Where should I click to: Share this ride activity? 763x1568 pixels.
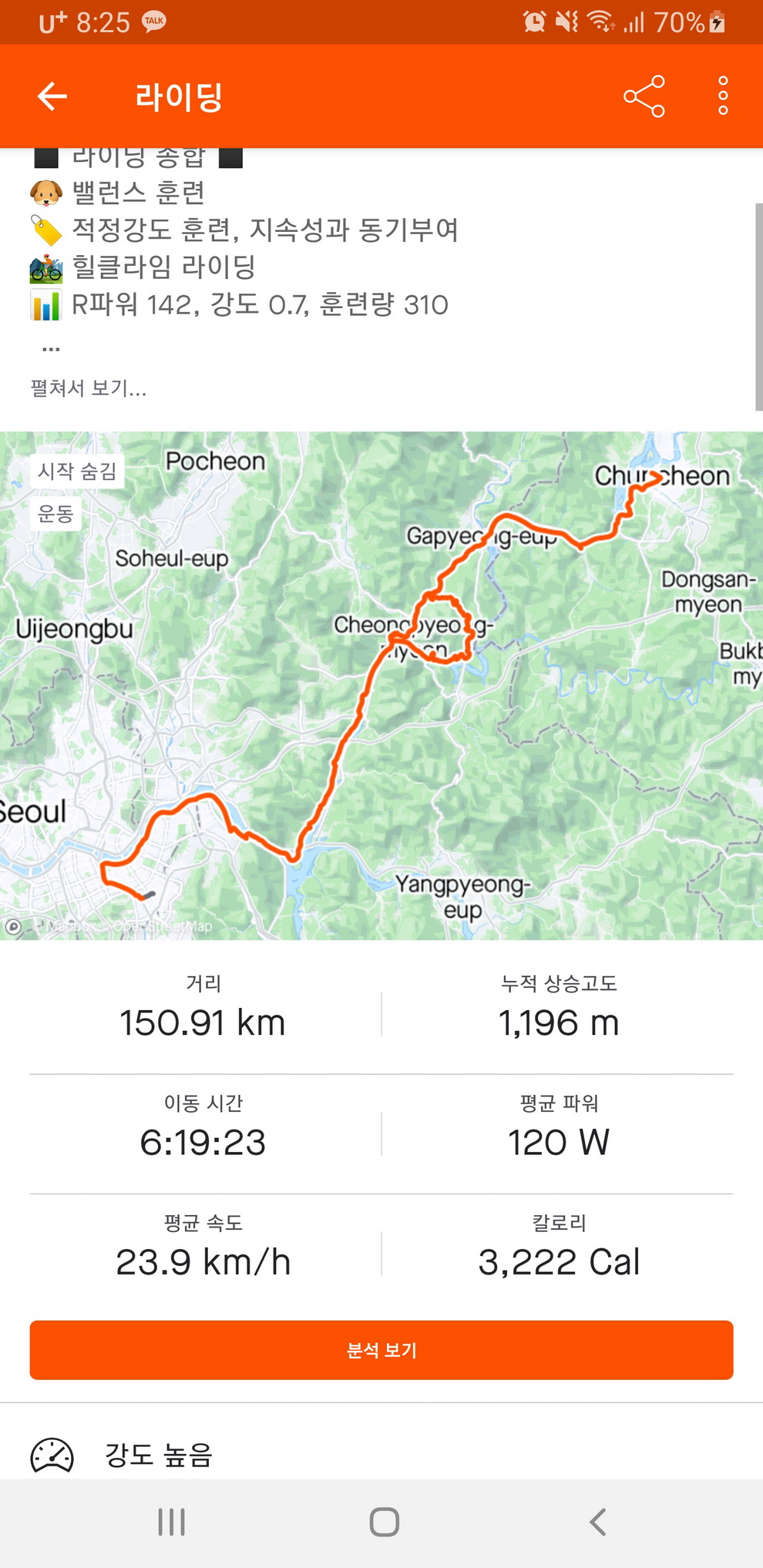click(644, 96)
